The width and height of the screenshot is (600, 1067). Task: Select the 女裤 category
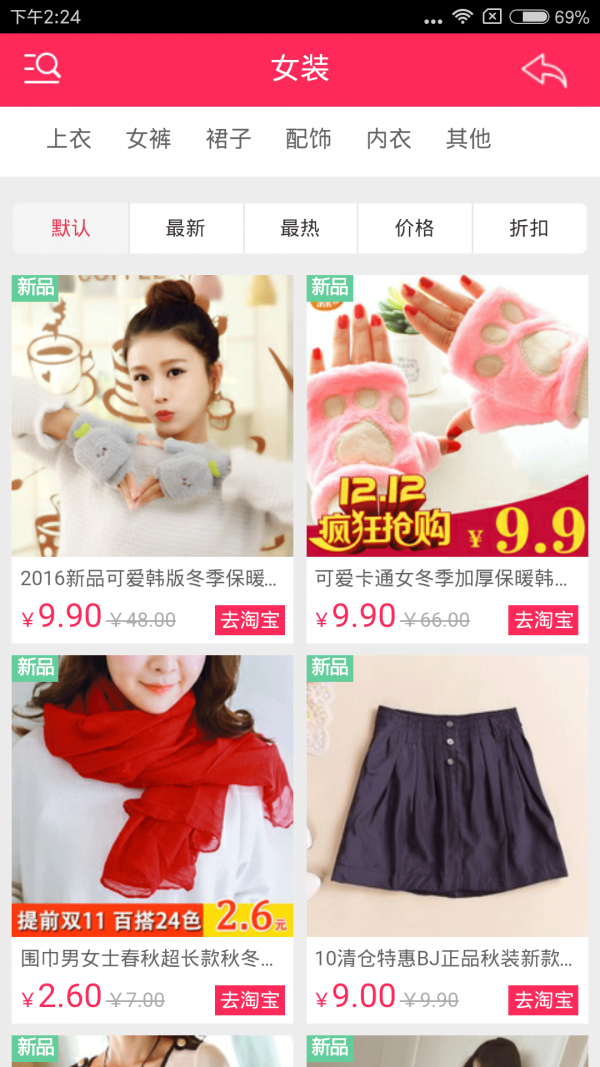coord(149,139)
